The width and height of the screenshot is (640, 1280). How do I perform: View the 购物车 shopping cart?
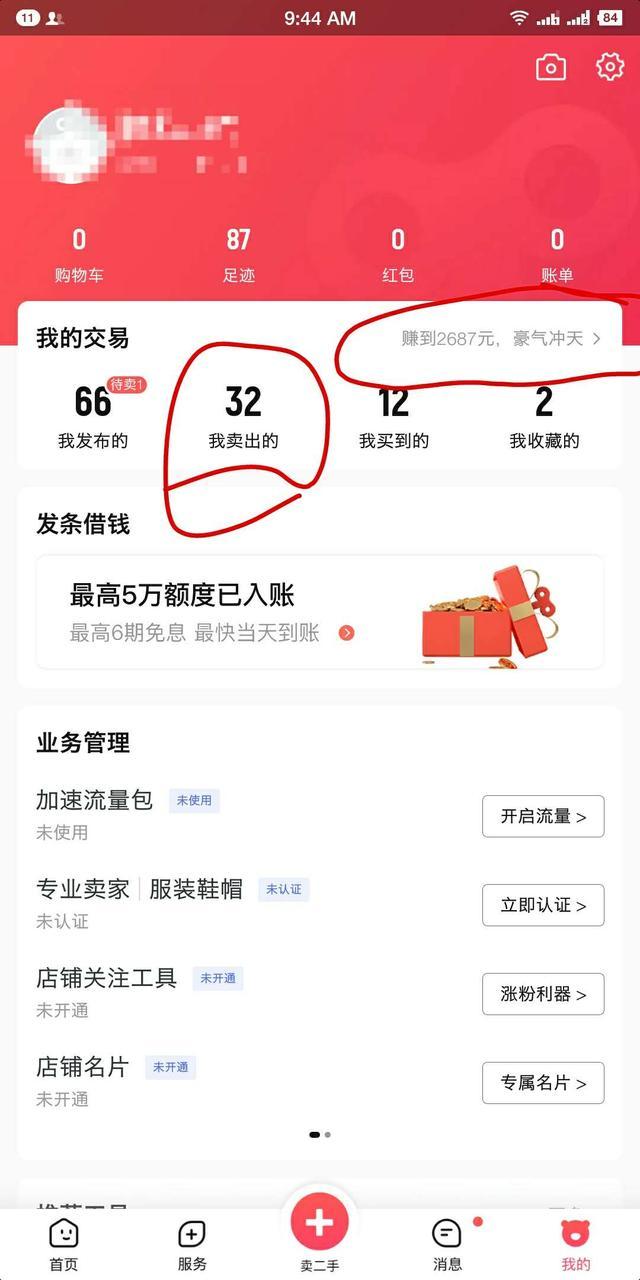pos(79,254)
